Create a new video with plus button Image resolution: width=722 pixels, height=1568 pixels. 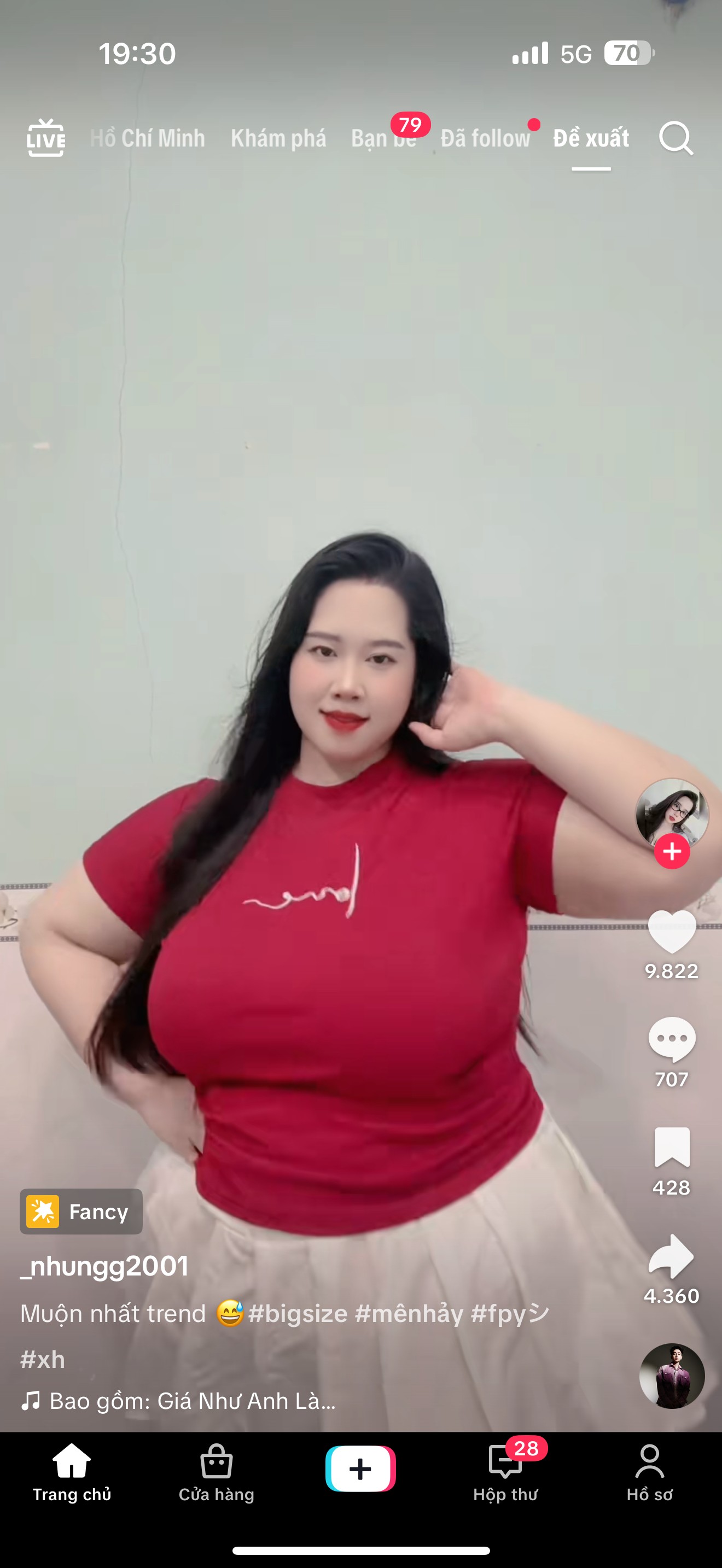(x=360, y=1468)
